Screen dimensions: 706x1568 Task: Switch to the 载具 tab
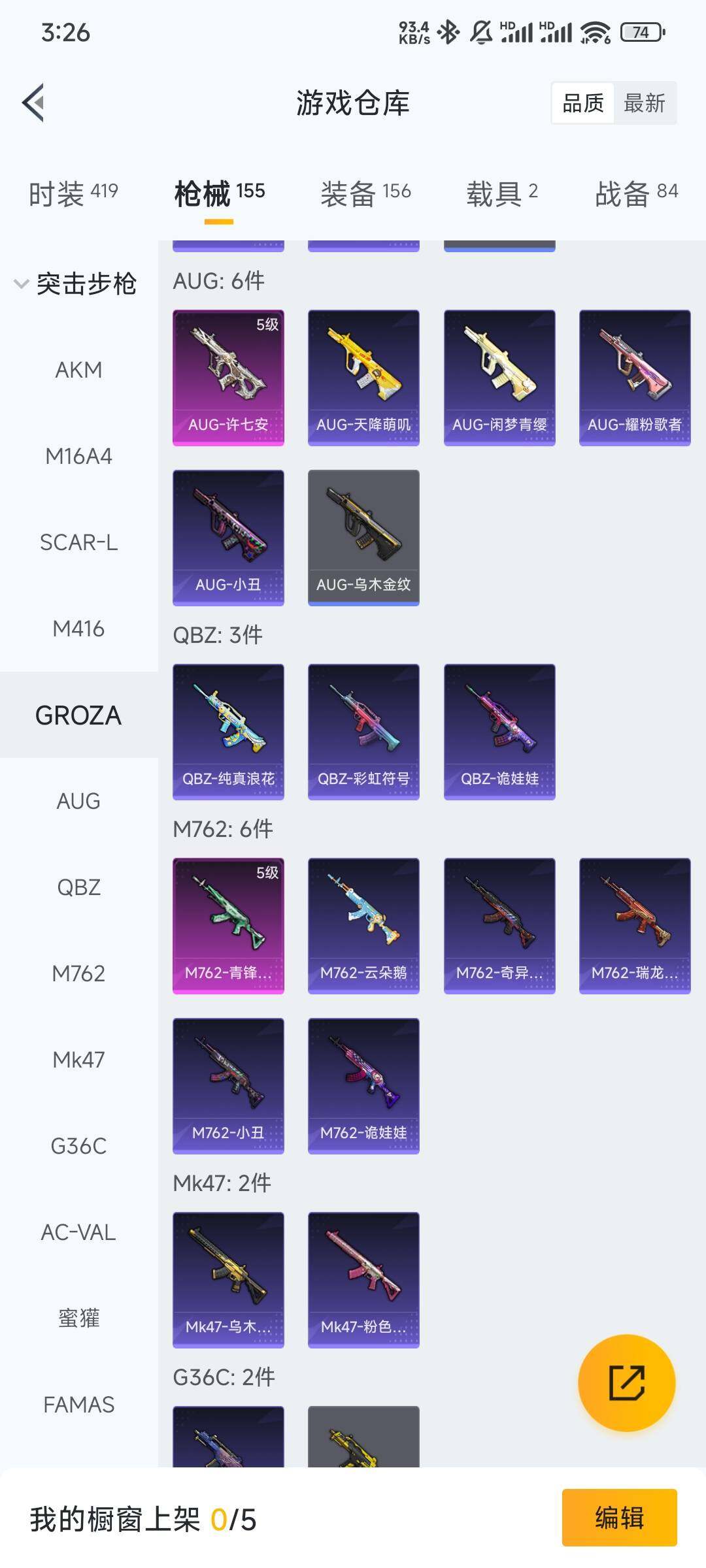(x=501, y=193)
